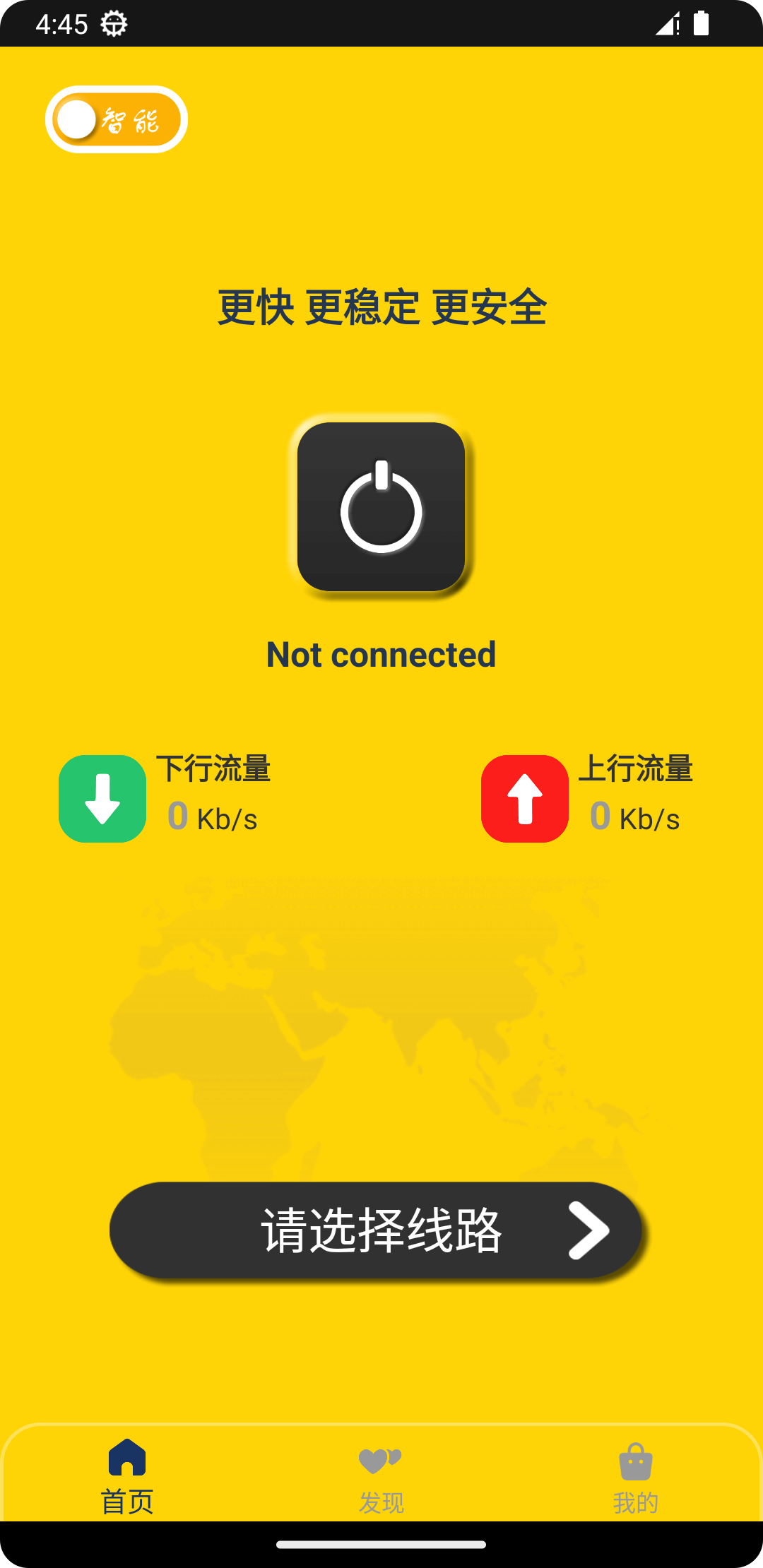Open the 请选择线路 route selector
Image resolution: width=763 pixels, height=1568 pixels.
pyautogui.click(x=376, y=1230)
